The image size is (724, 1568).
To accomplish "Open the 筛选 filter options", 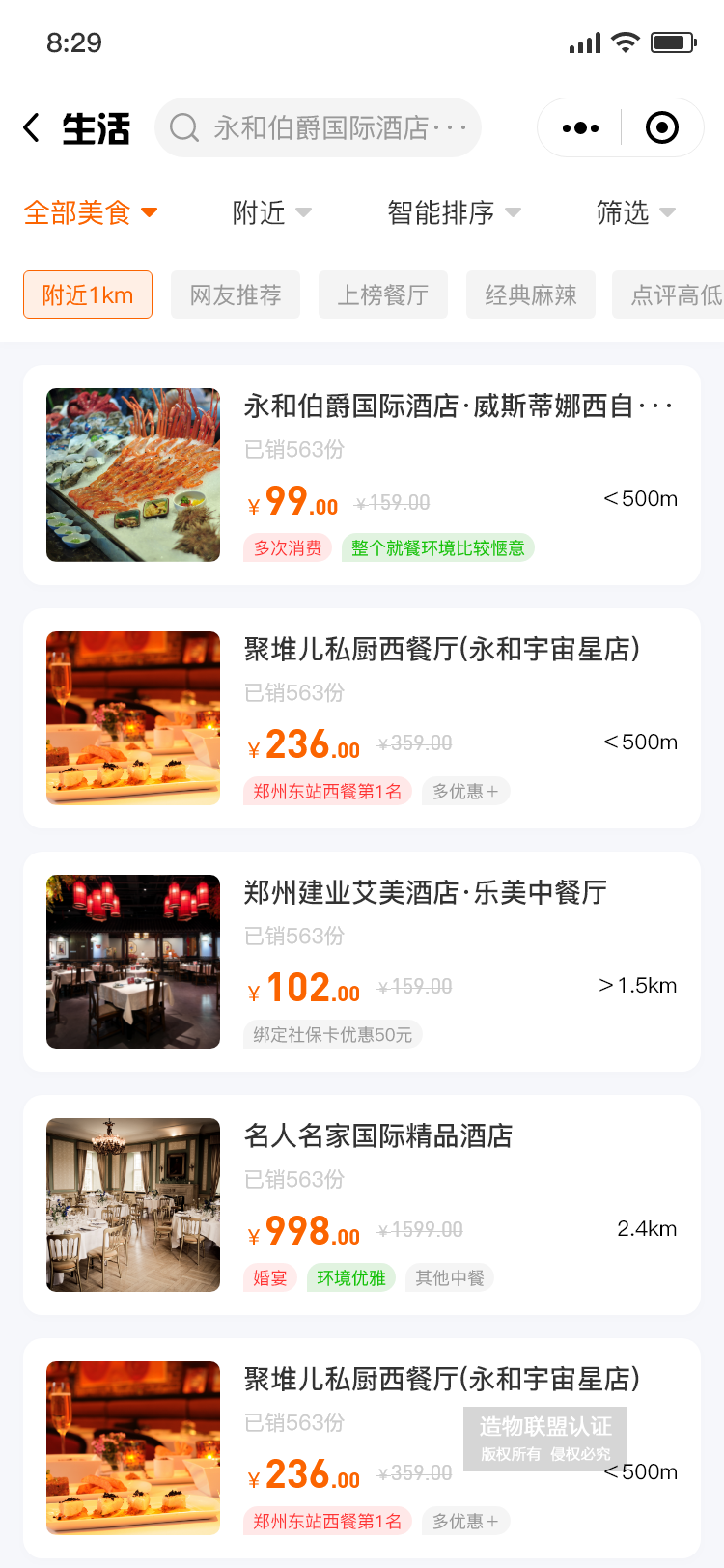I will pos(635,212).
